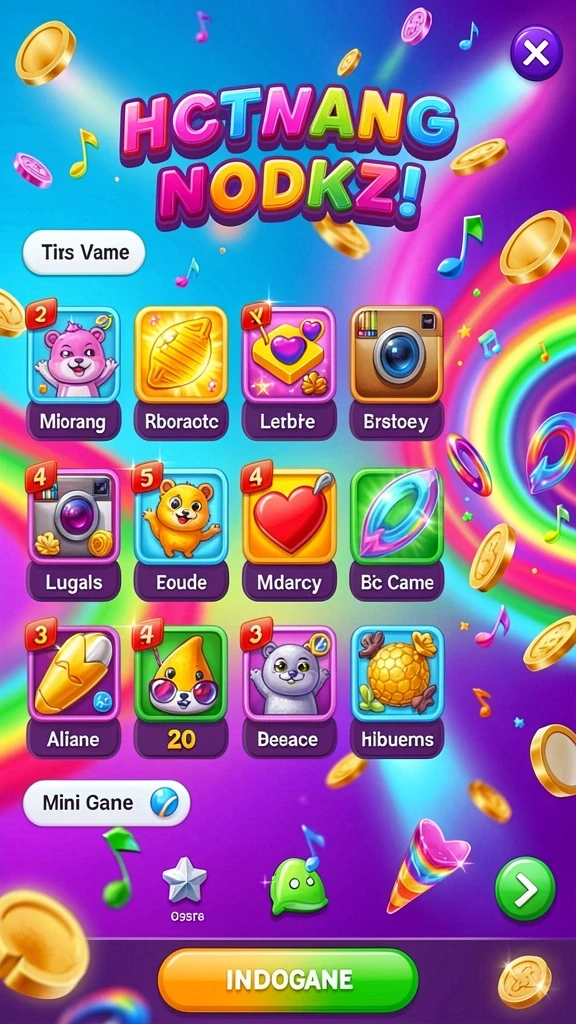Tap the Mini Gane chip
The width and height of the screenshot is (576, 1024).
tap(106, 802)
